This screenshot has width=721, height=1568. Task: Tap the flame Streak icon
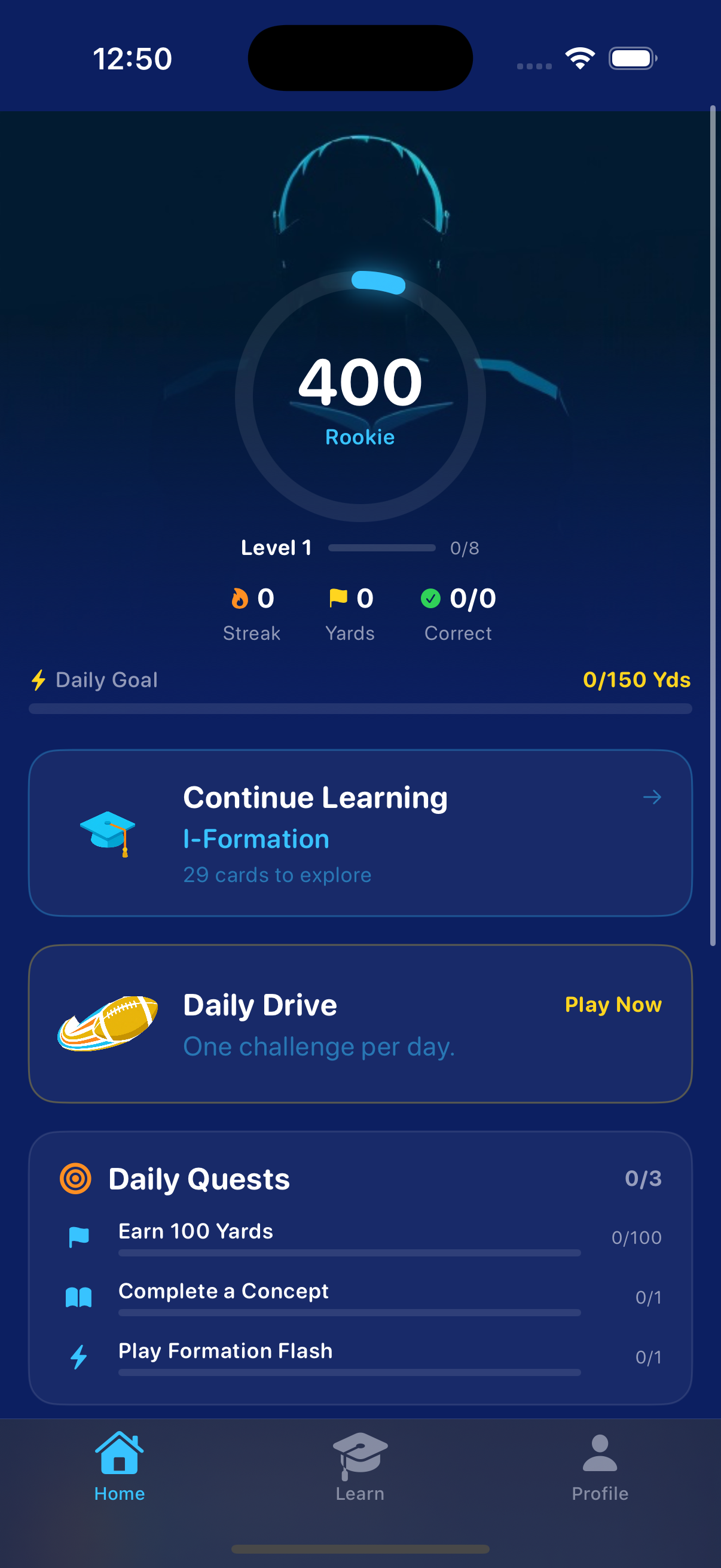pos(239,599)
